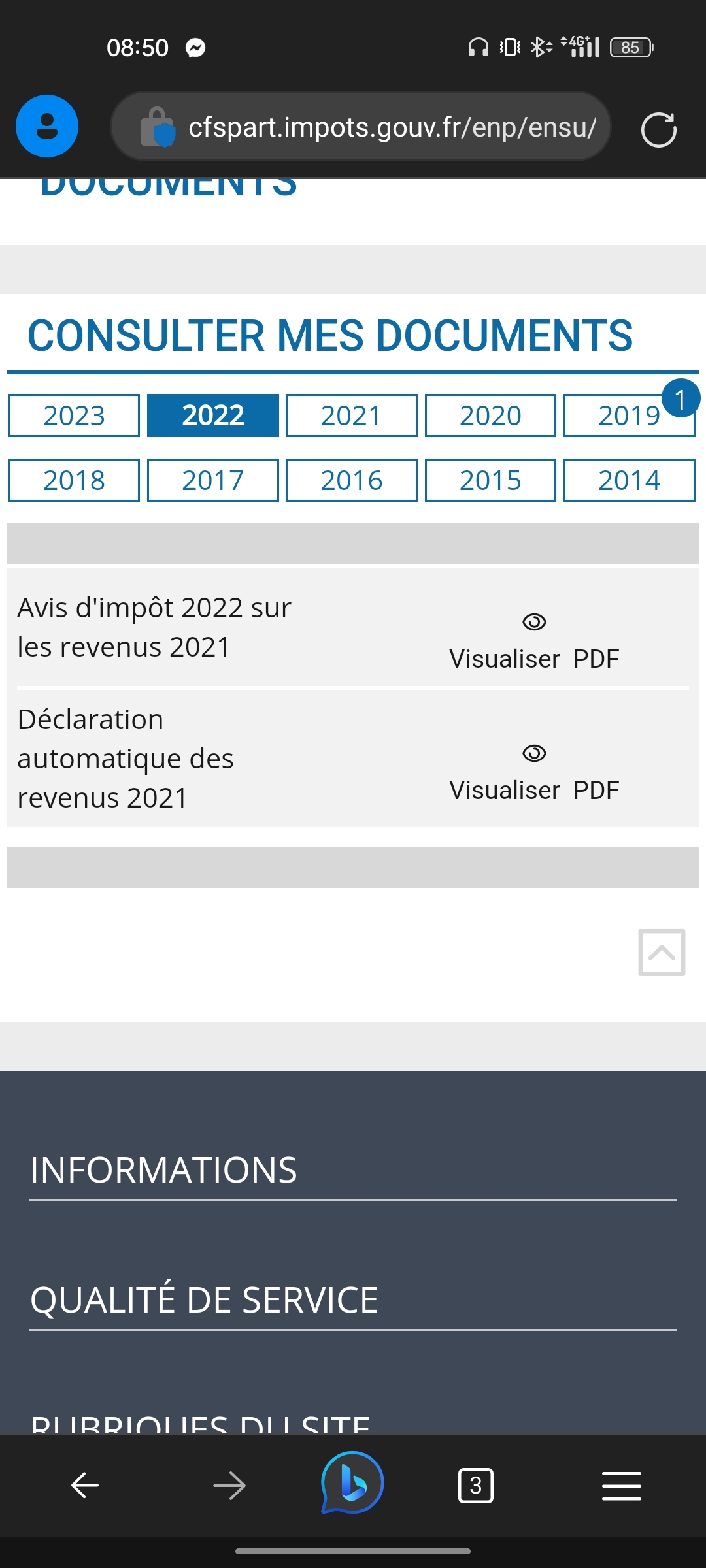
Task: Open the profile avatar button
Action: tap(47, 126)
